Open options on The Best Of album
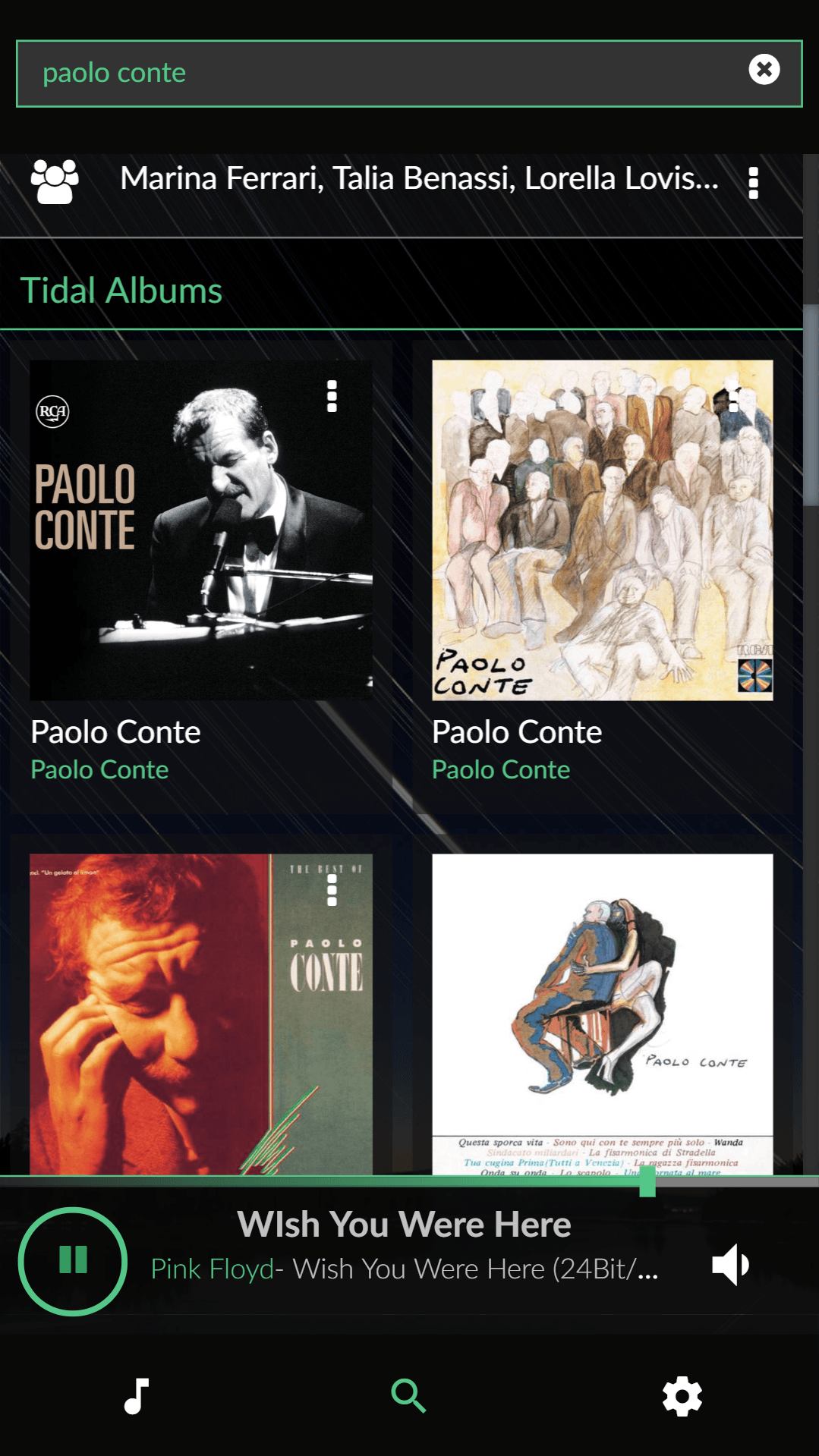Image resolution: width=819 pixels, height=1456 pixels. pos(332,890)
